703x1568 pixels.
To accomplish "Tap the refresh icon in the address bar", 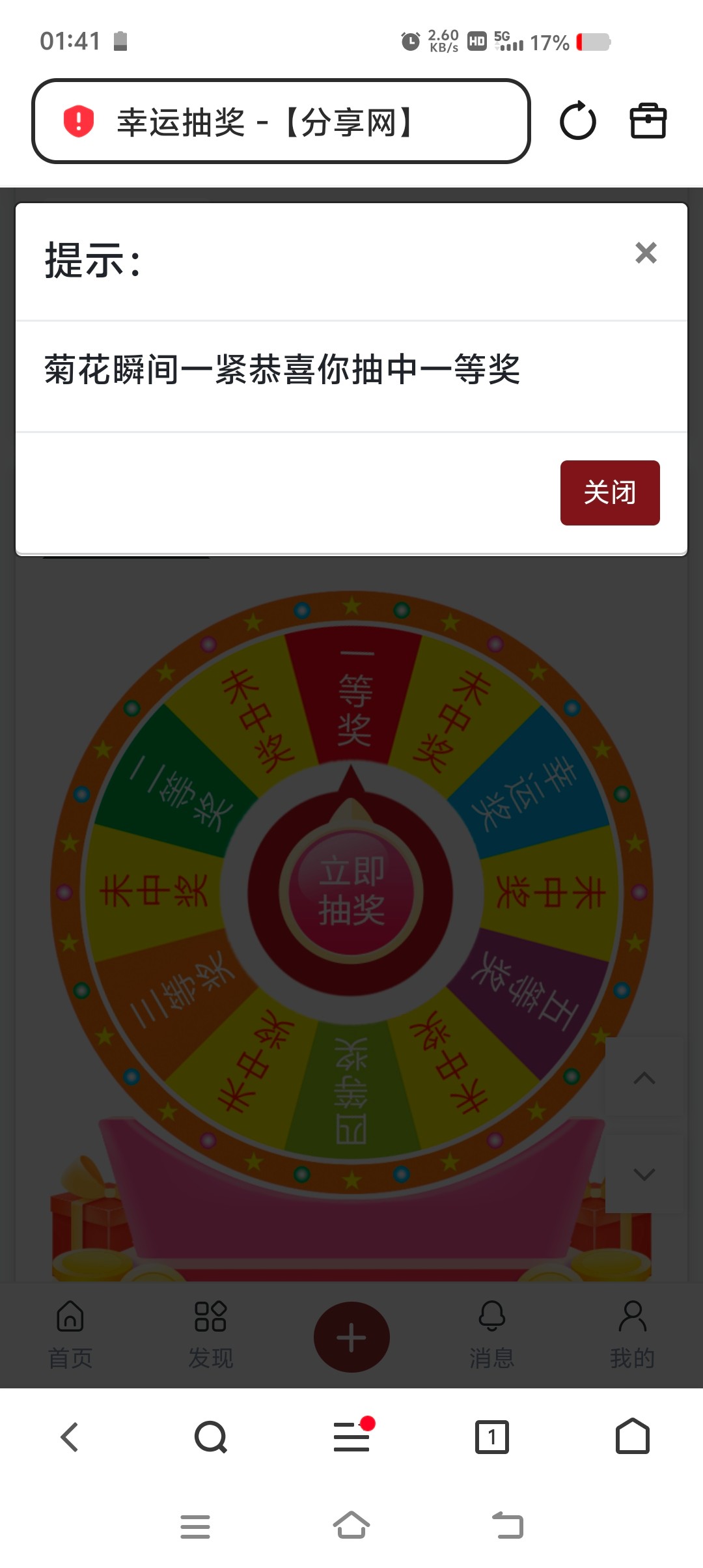I will click(x=578, y=121).
